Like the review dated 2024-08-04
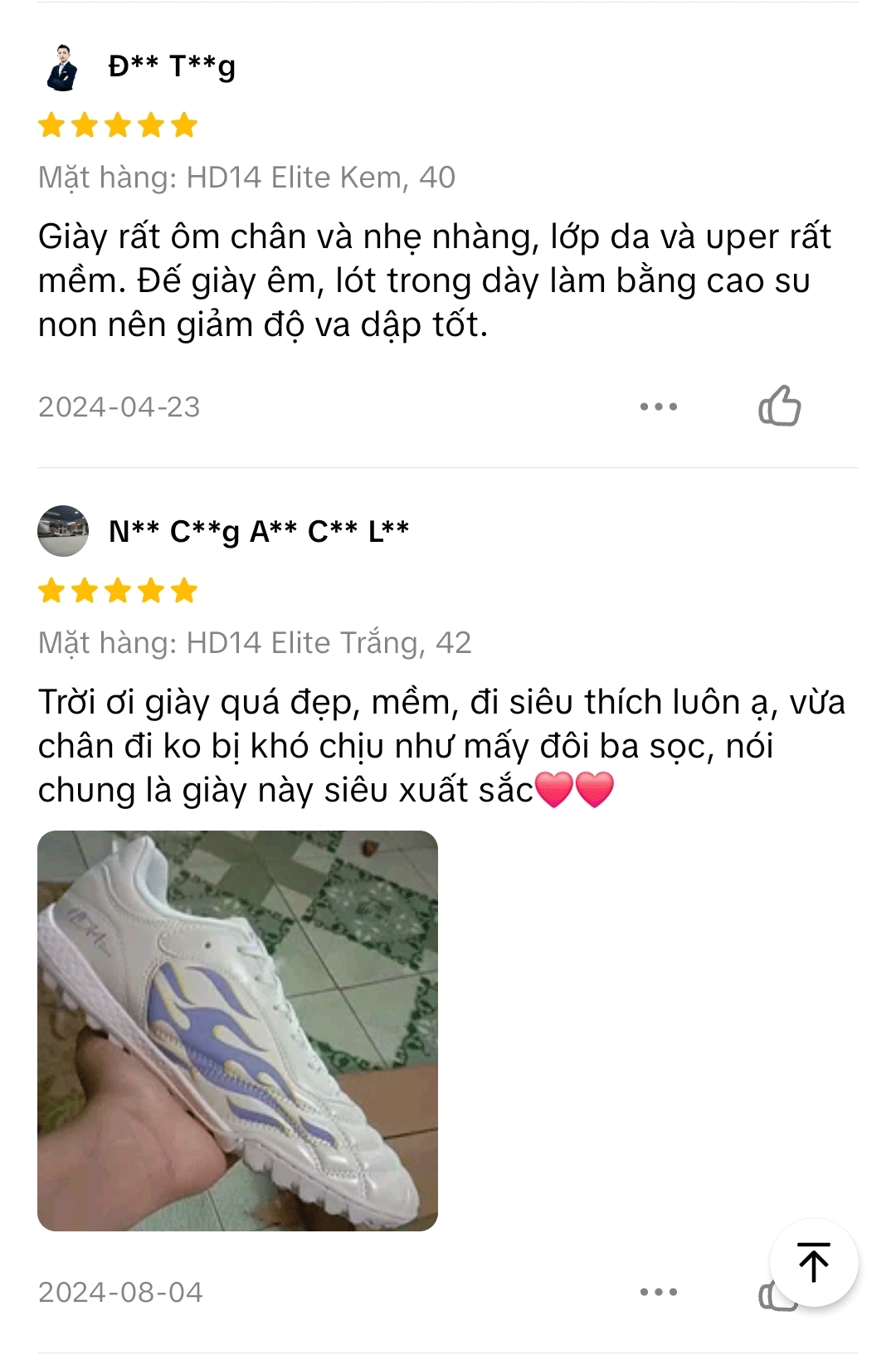896x1355 pixels. [x=765, y=1298]
